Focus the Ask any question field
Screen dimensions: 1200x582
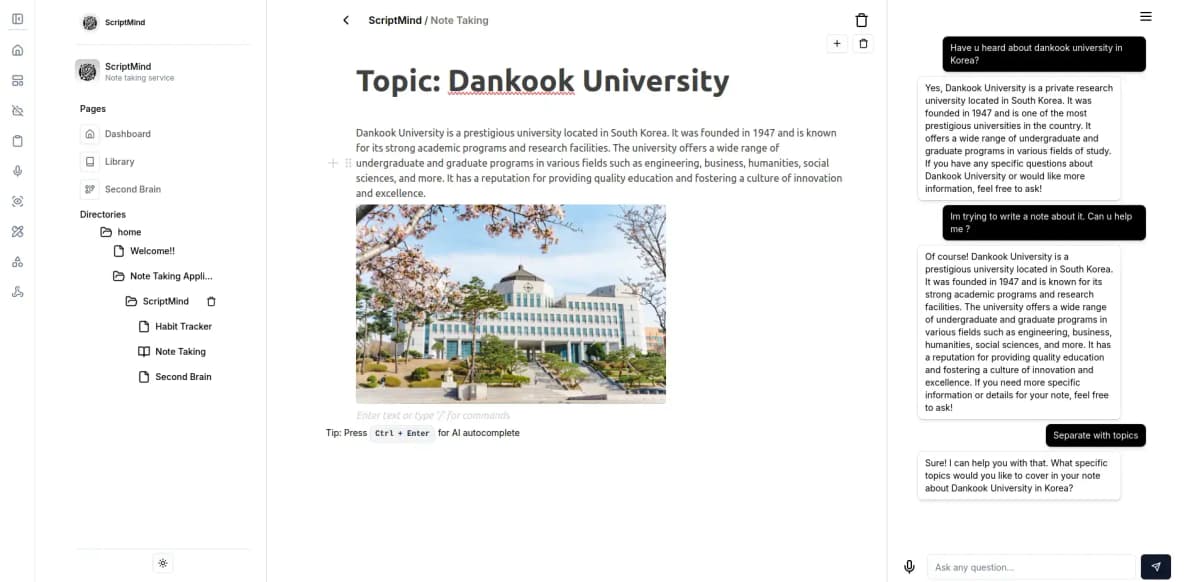point(1030,567)
